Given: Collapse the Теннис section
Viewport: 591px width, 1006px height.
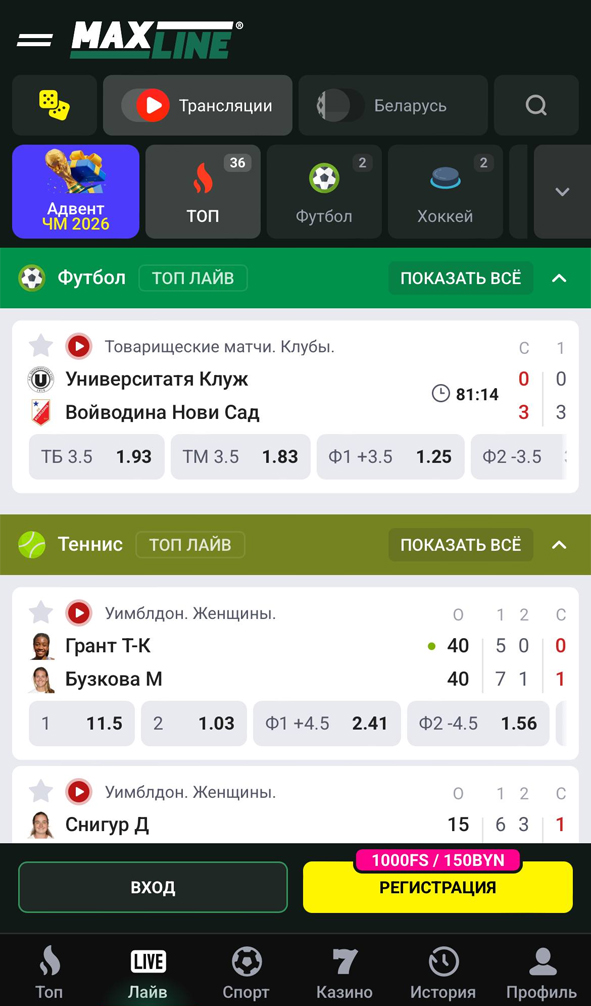Looking at the screenshot, I should click(x=560, y=545).
